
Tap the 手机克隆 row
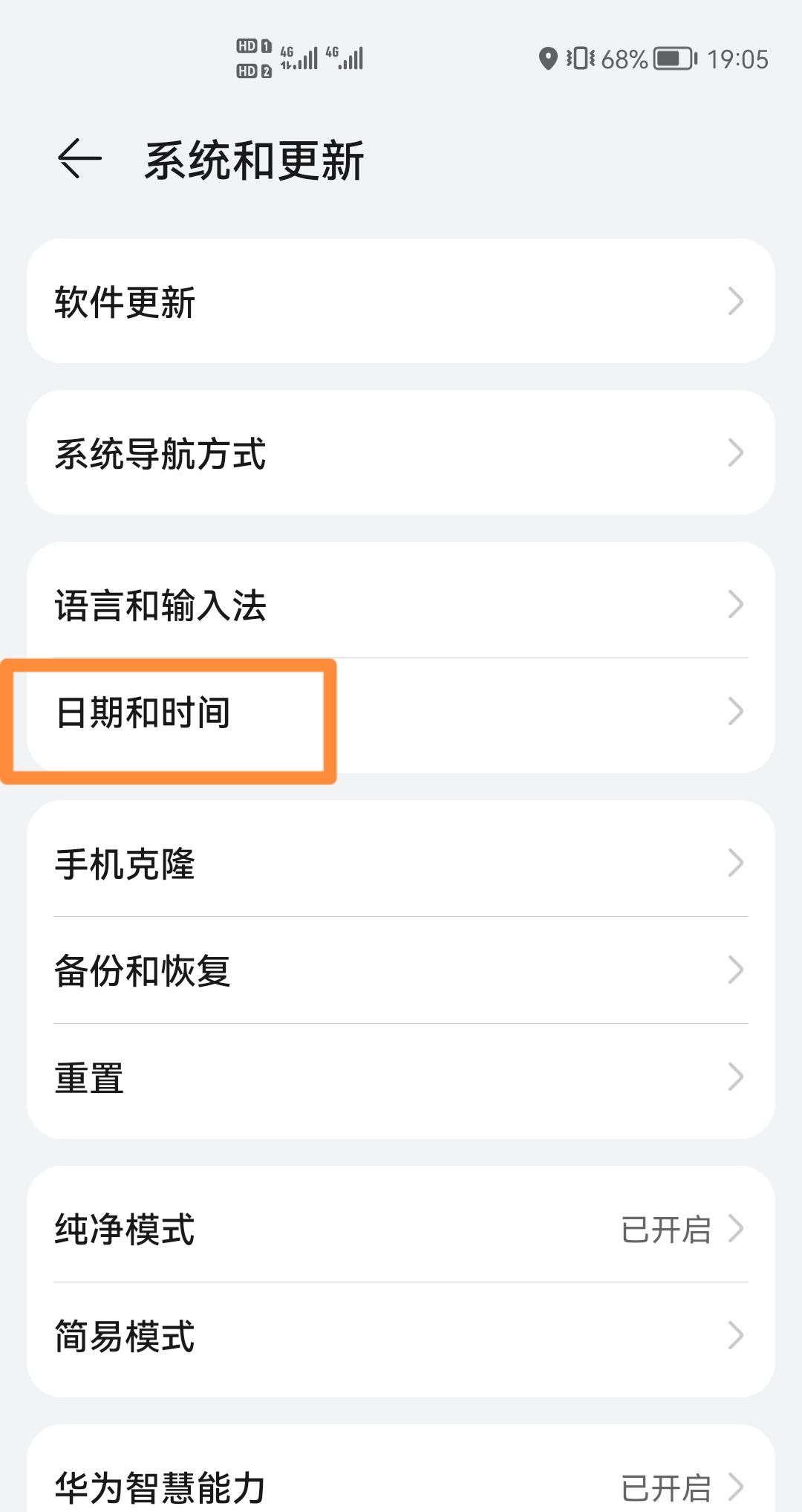point(401,863)
